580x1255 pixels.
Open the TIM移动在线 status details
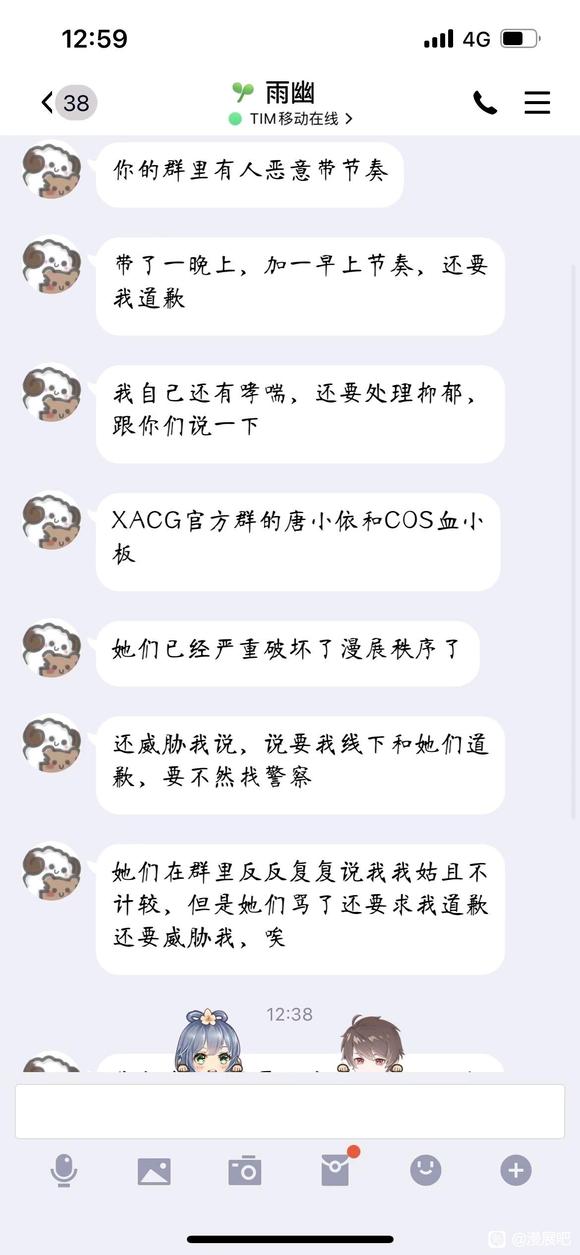(x=290, y=118)
